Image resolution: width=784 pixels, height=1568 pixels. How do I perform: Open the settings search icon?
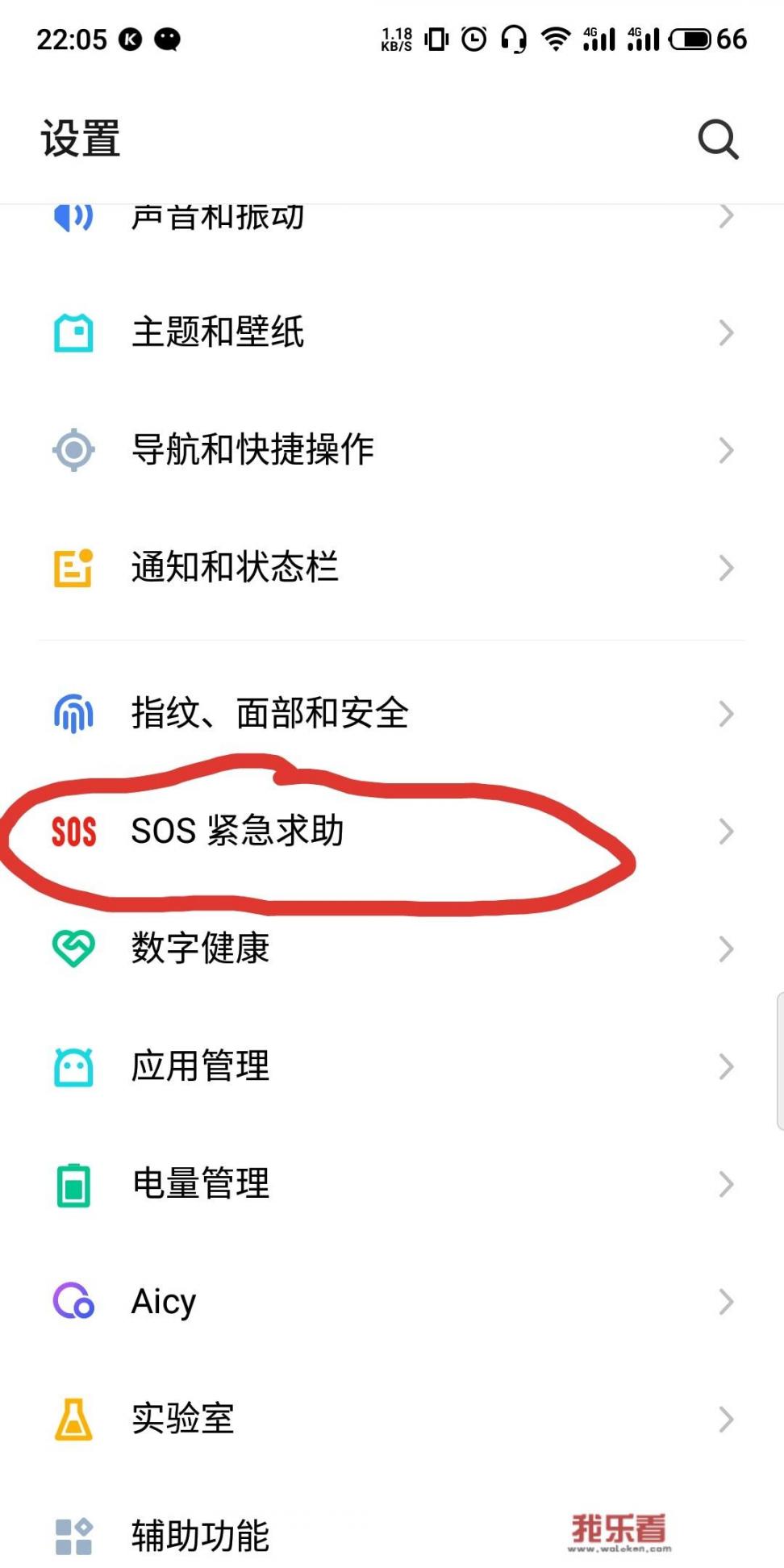click(x=718, y=140)
